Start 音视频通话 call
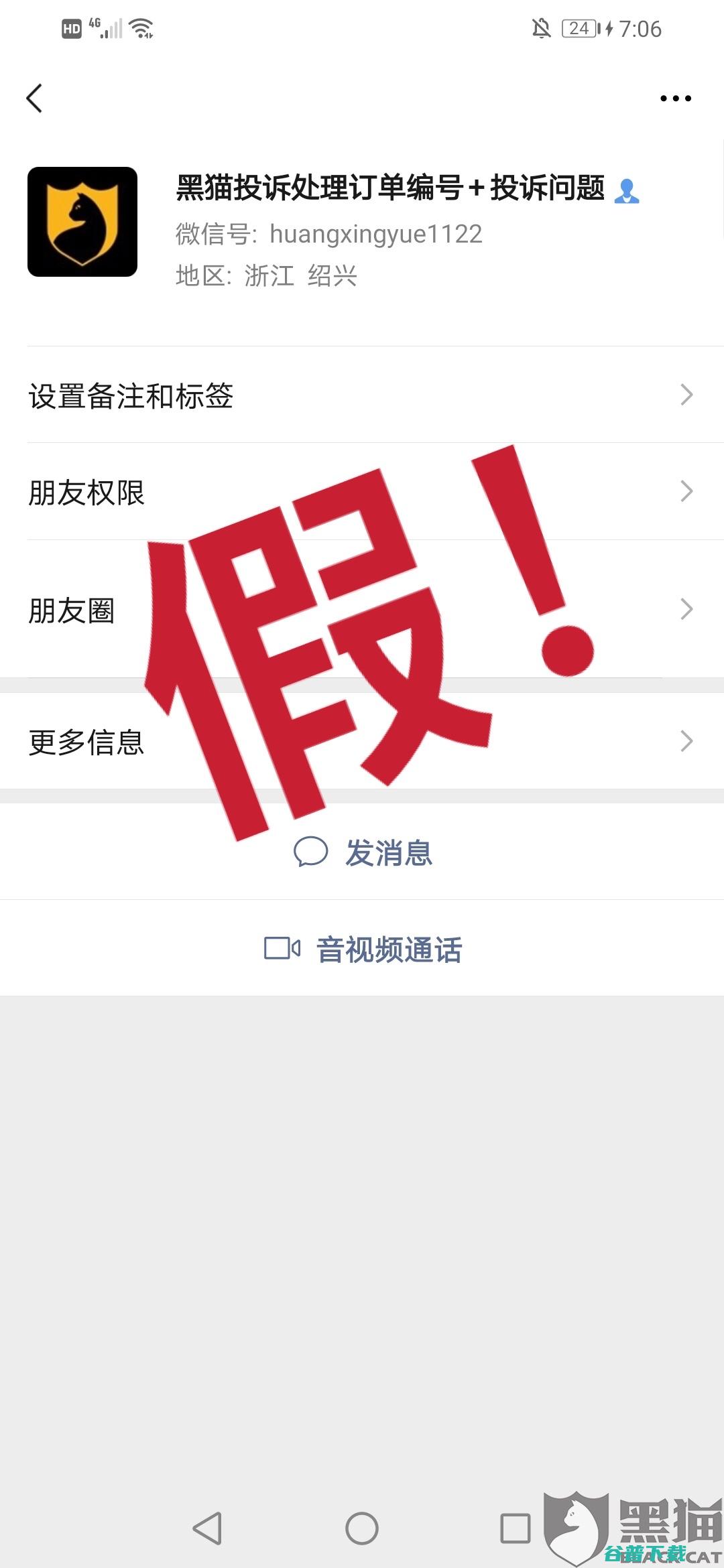724x1568 pixels. click(363, 949)
